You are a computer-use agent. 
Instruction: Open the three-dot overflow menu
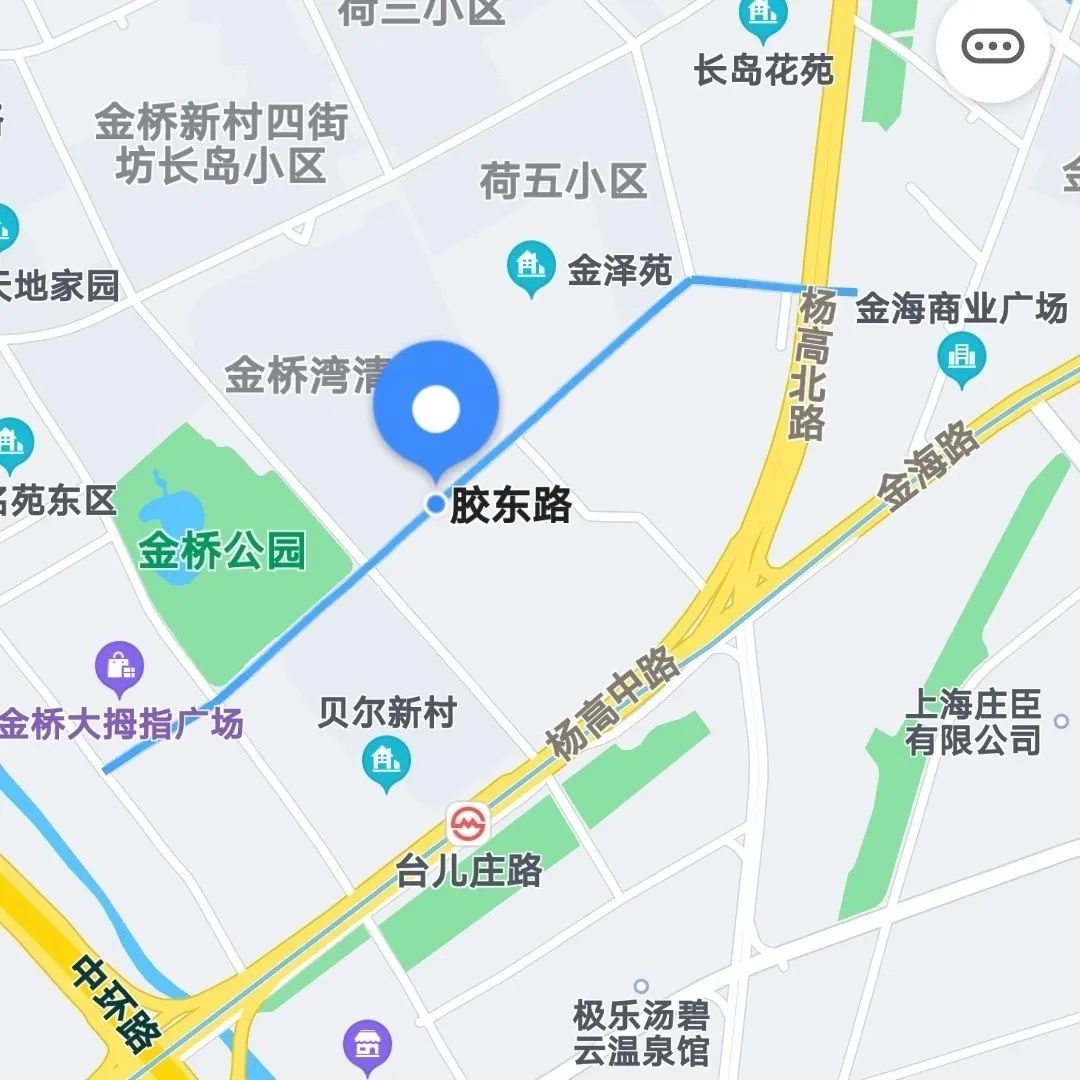[x=991, y=45]
